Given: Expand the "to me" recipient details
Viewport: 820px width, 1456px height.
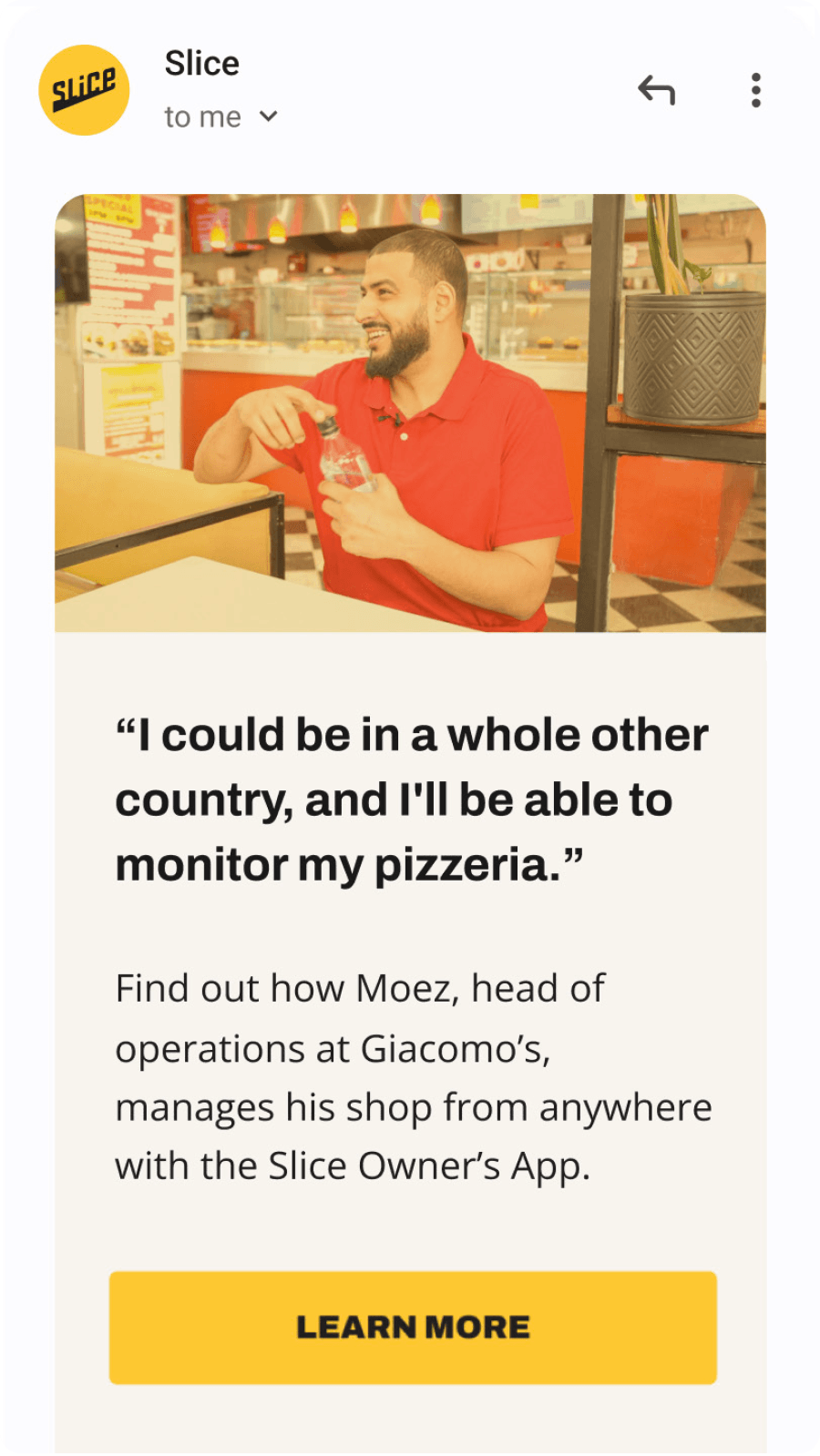Looking at the screenshot, I should tap(267, 117).
